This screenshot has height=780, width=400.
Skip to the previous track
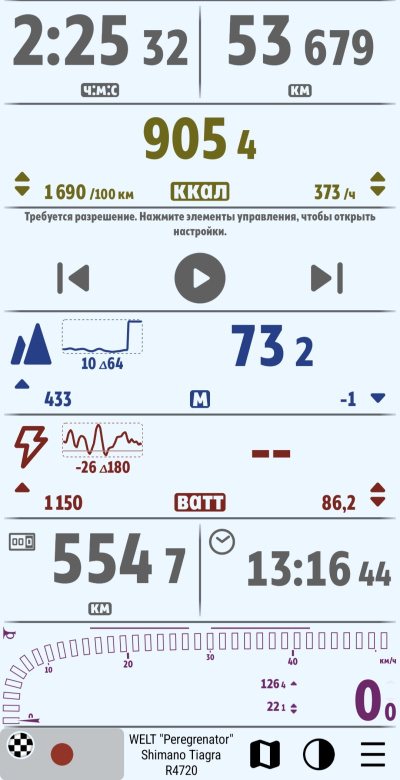[x=73, y=278]
